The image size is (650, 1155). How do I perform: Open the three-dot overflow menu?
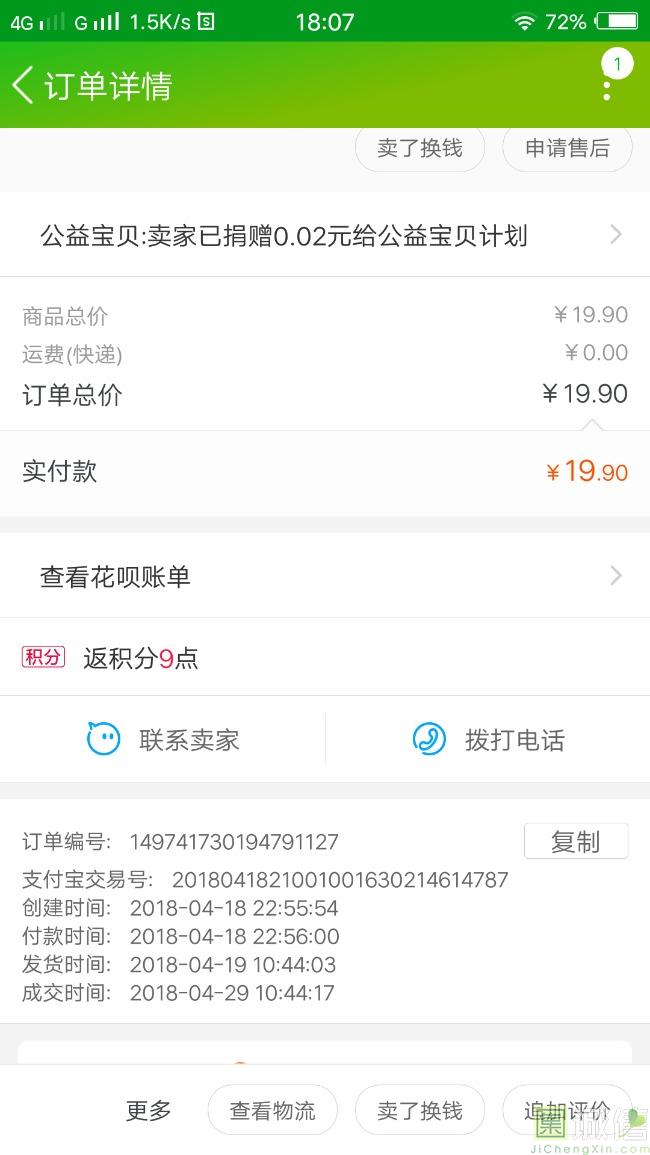coord(607,85)
